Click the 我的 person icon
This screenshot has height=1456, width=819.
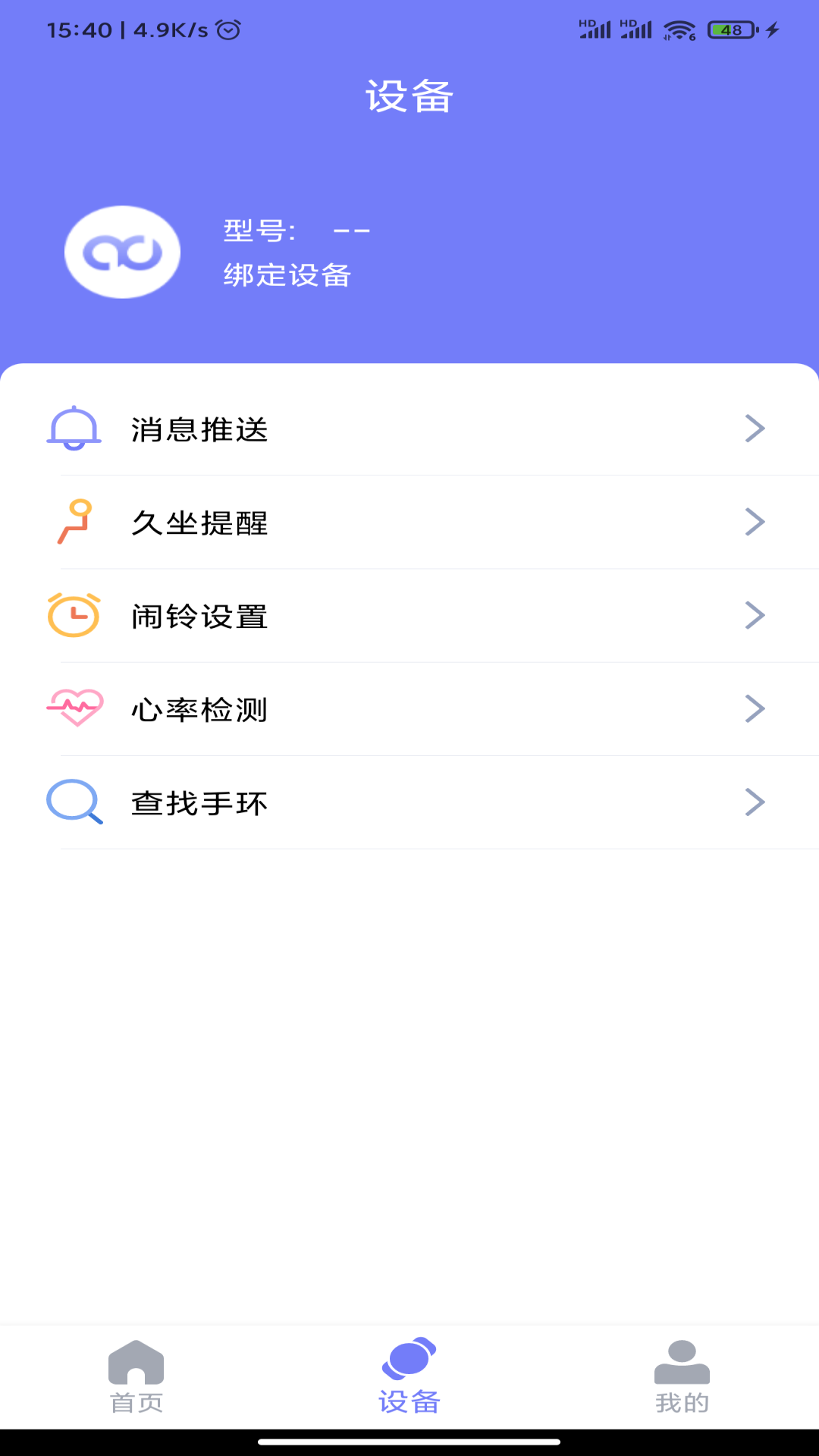coord(682,1363)
